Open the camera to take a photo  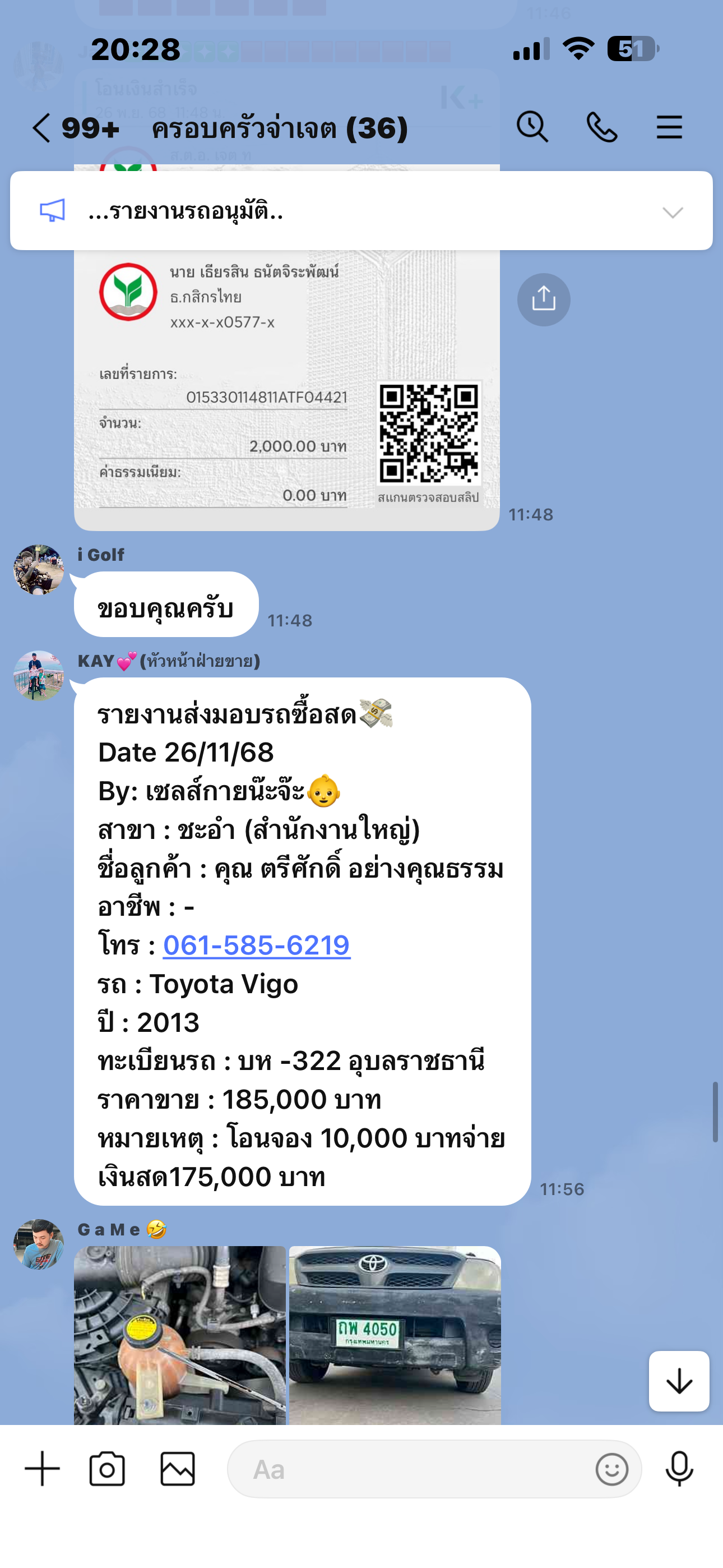[x=107, y=1468]
